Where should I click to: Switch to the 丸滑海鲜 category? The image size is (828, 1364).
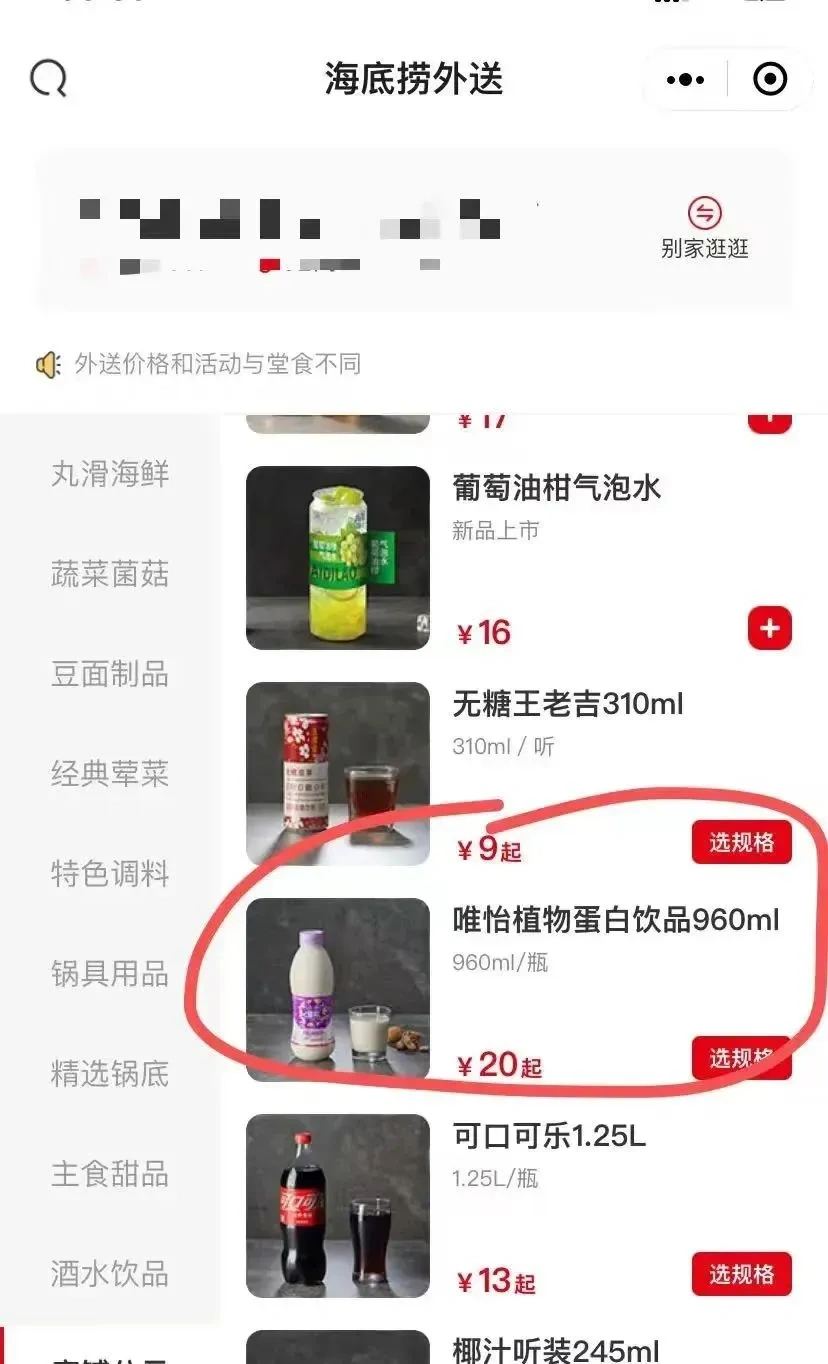110,474
